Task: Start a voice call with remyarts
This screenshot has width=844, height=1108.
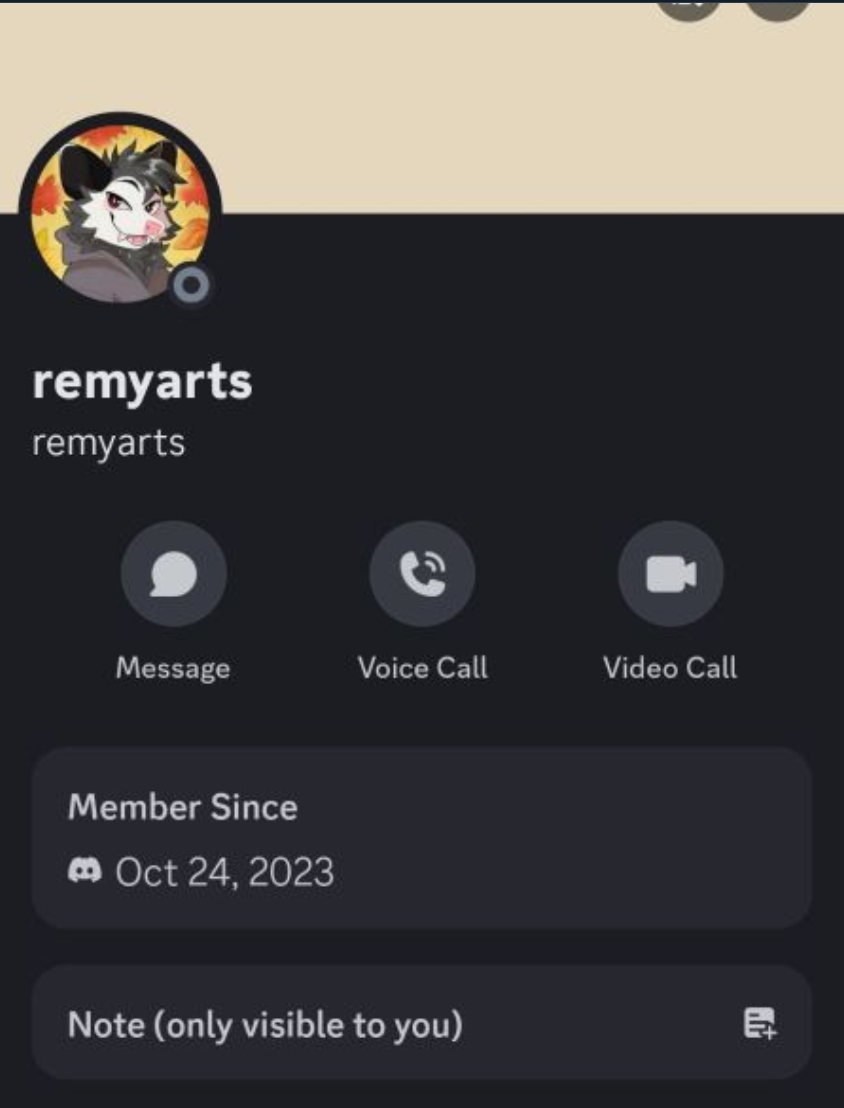Action: [422, 574]
